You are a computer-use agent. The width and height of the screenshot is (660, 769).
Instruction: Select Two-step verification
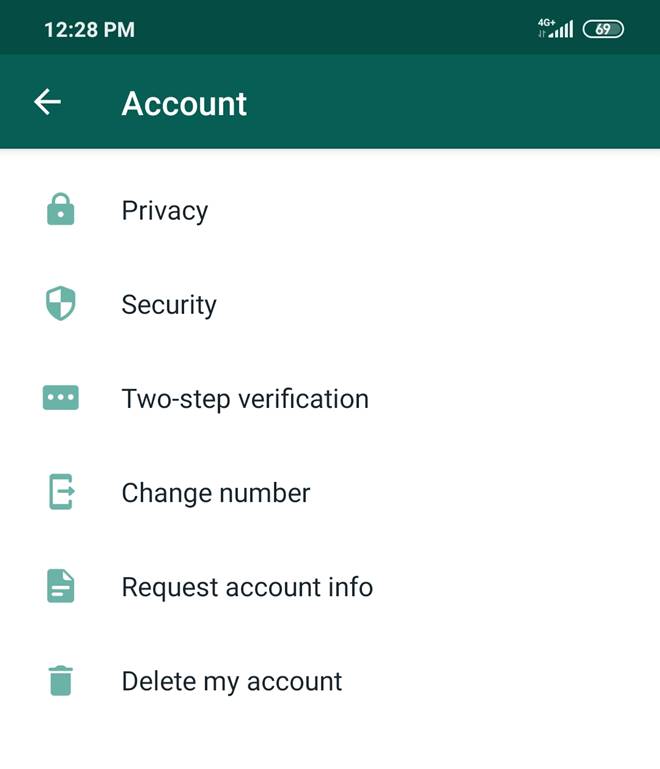click(245, 399)
